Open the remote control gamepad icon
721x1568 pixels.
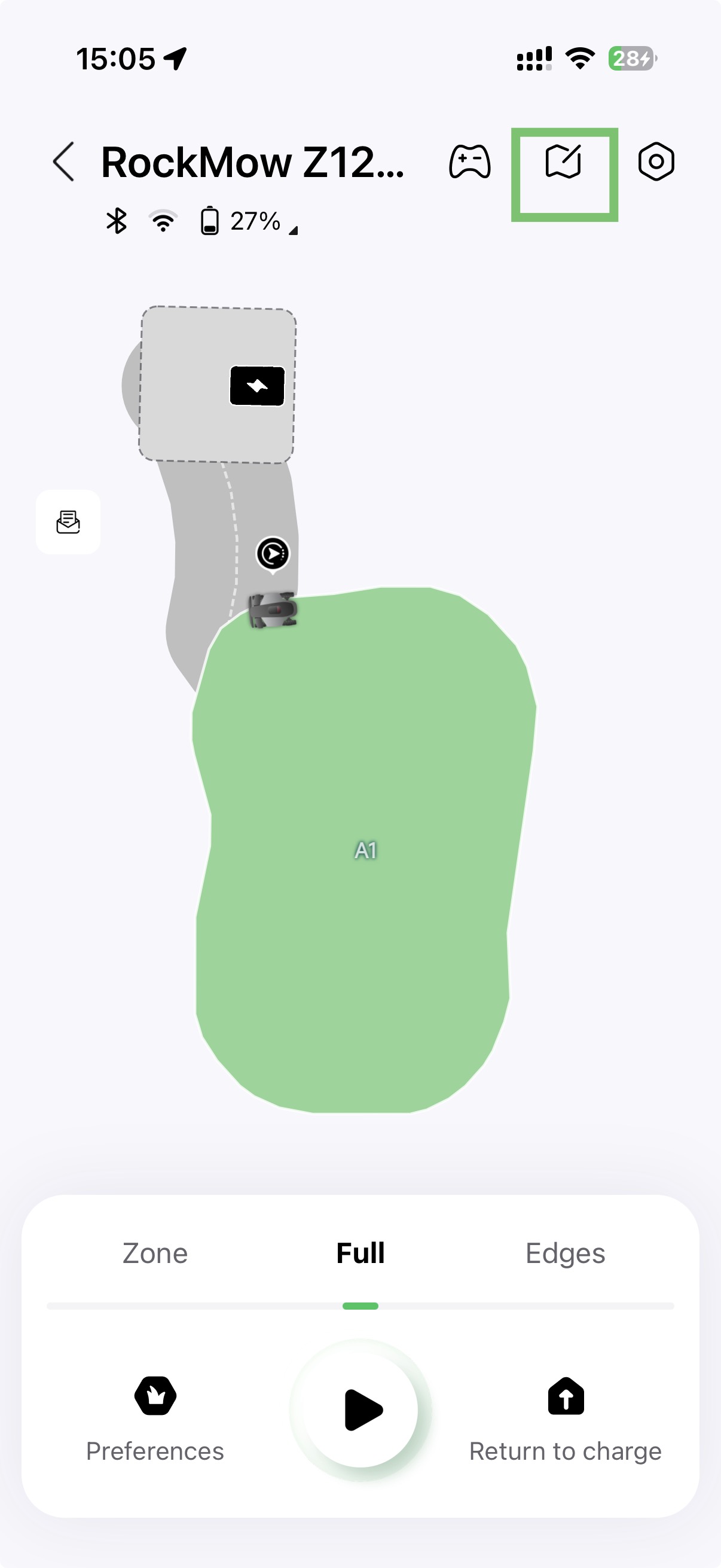coord(470,162)
